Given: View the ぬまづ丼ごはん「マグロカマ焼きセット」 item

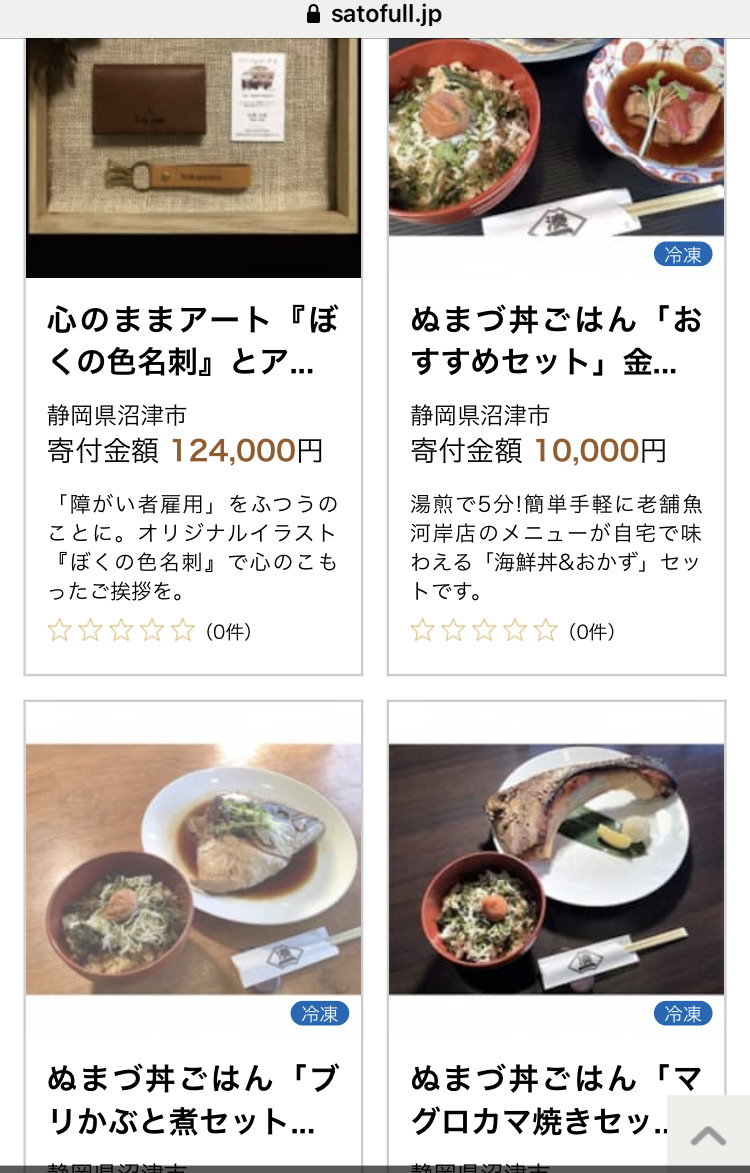Looking at the screenshot, I should [x=540, y=1099].
